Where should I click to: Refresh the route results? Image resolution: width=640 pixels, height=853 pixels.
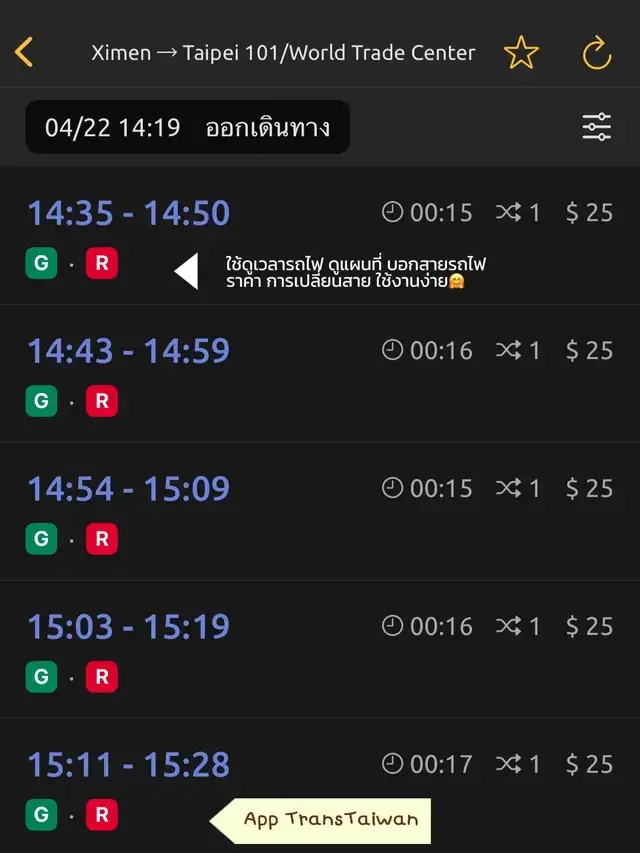[x=597, y=52]
